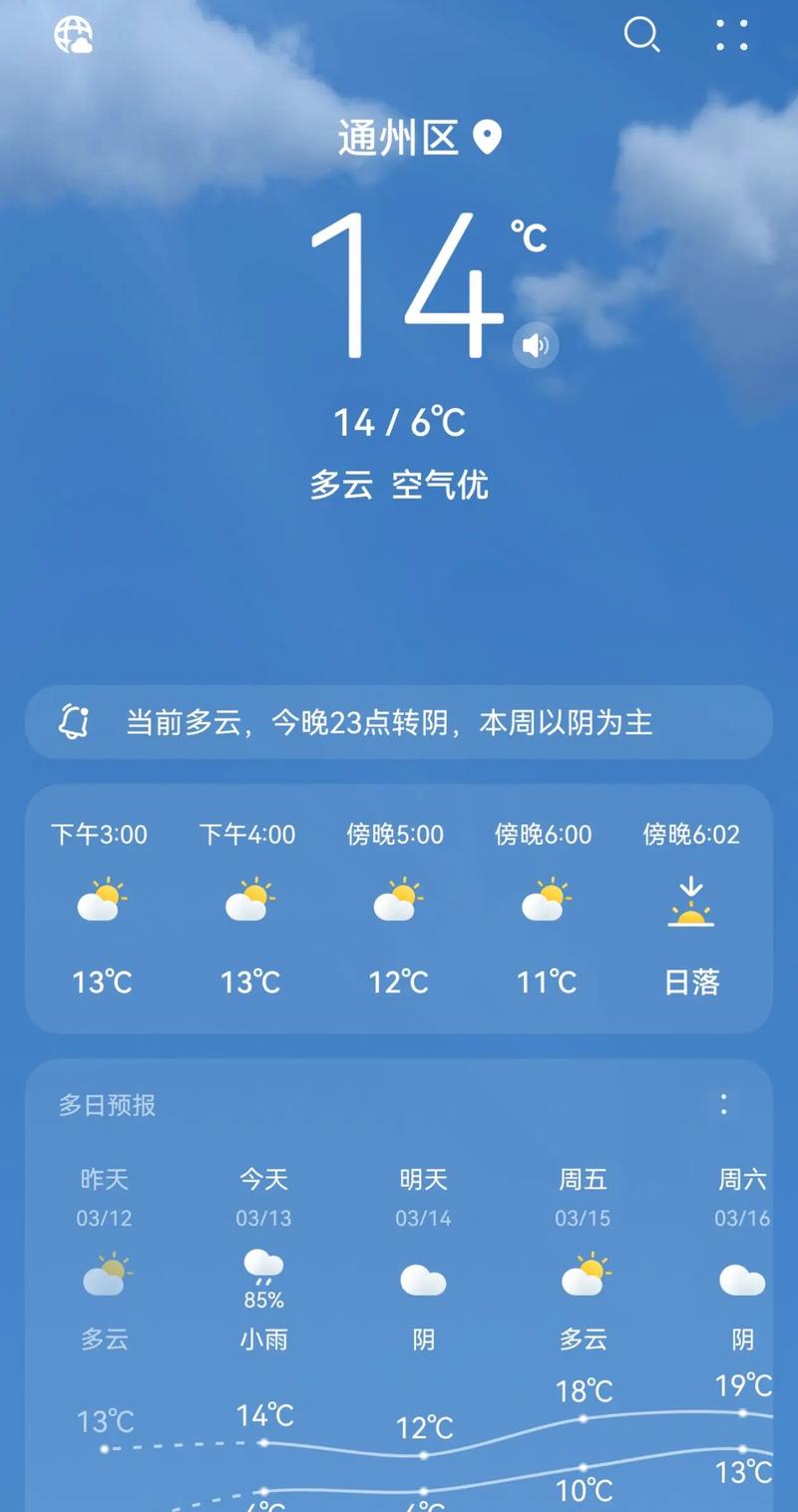798x1512 pixels.
Task: Open the weather alert banner about tonight
Action: point(399,723)
